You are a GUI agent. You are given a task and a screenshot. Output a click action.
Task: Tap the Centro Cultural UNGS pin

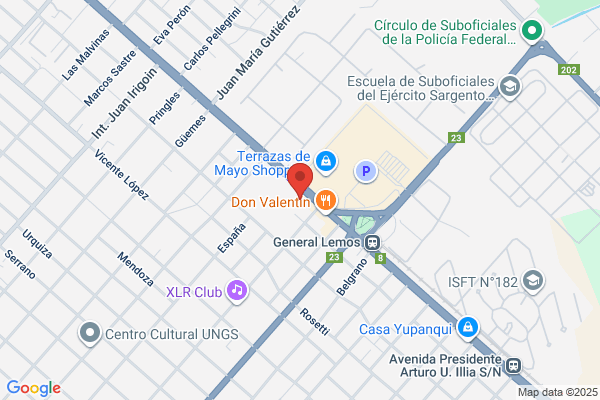coord(90,333)
